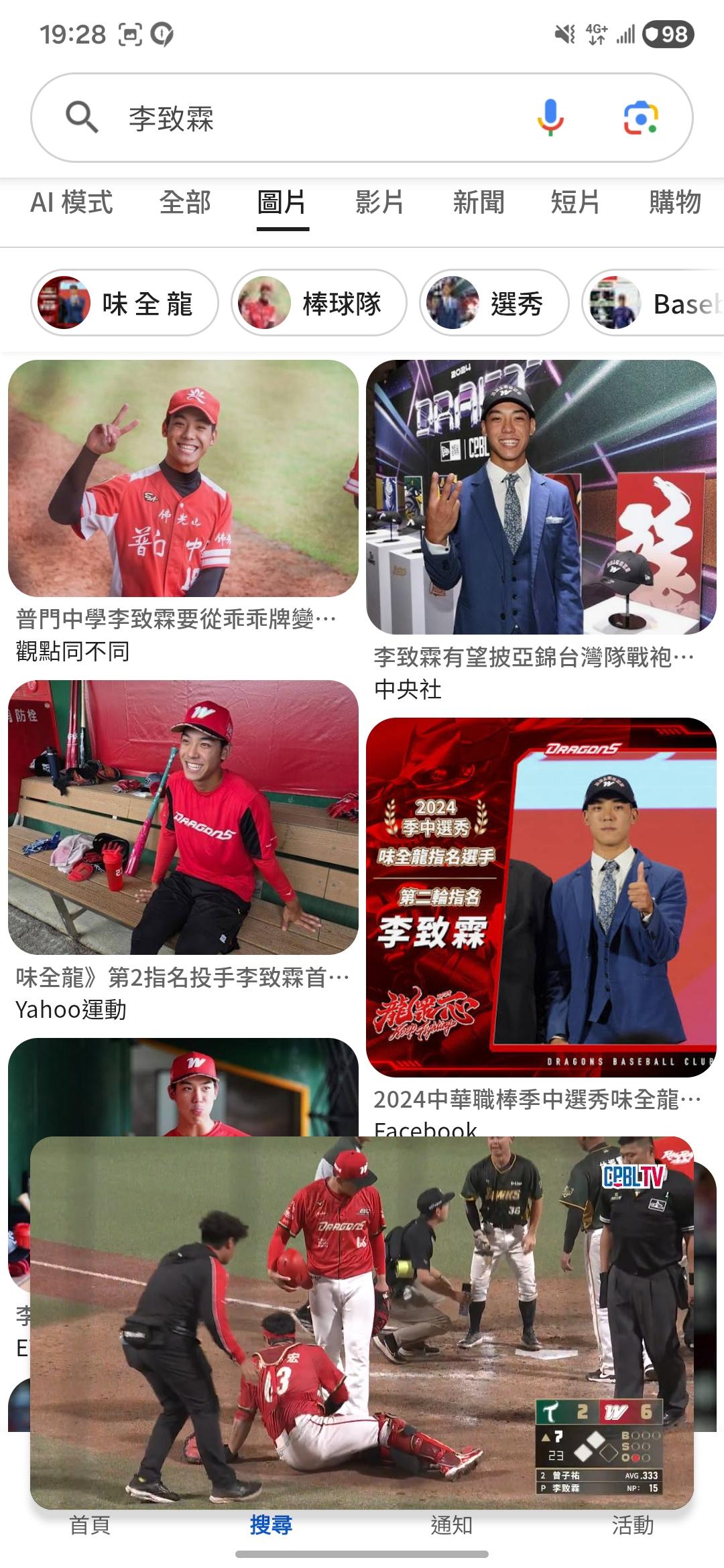The height and width of the screenshot is (1568, 724).
Task: Switch to the 全部 tab
Action: [x=185, y=202]
